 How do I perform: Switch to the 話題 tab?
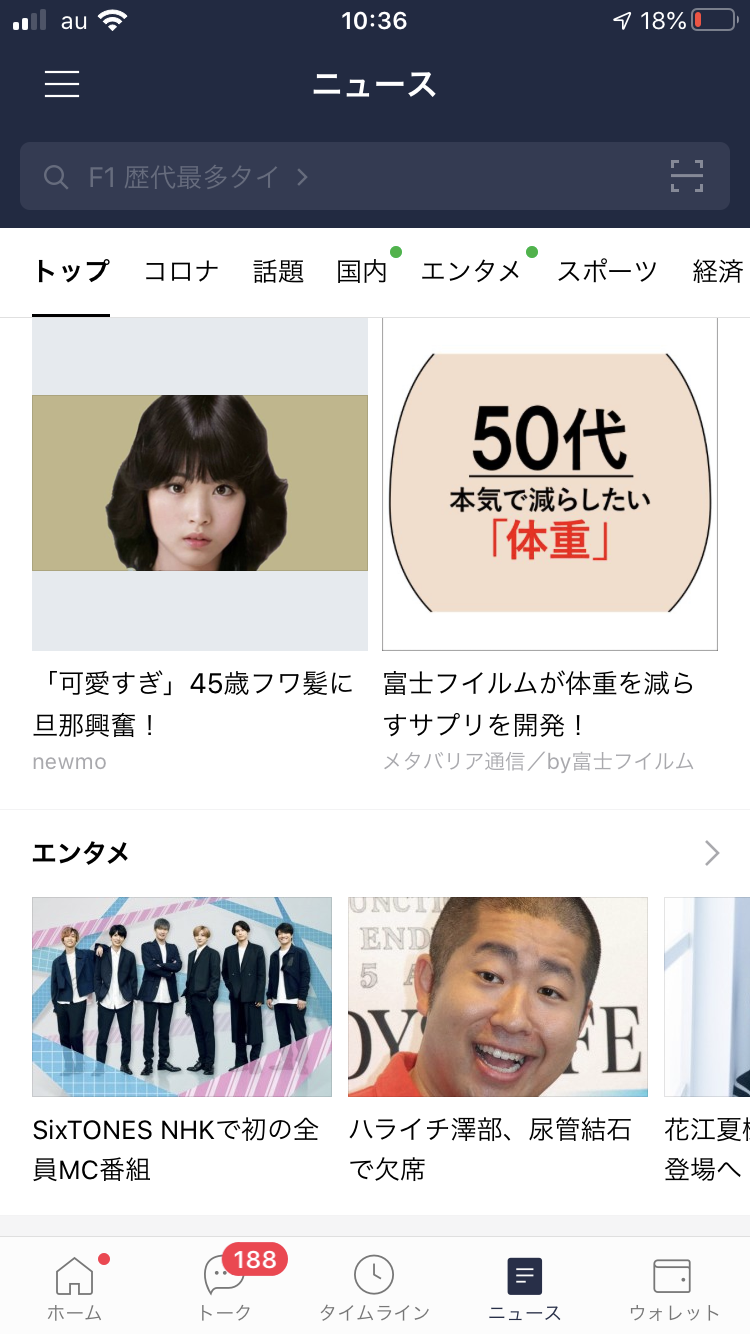coord(278,271)
